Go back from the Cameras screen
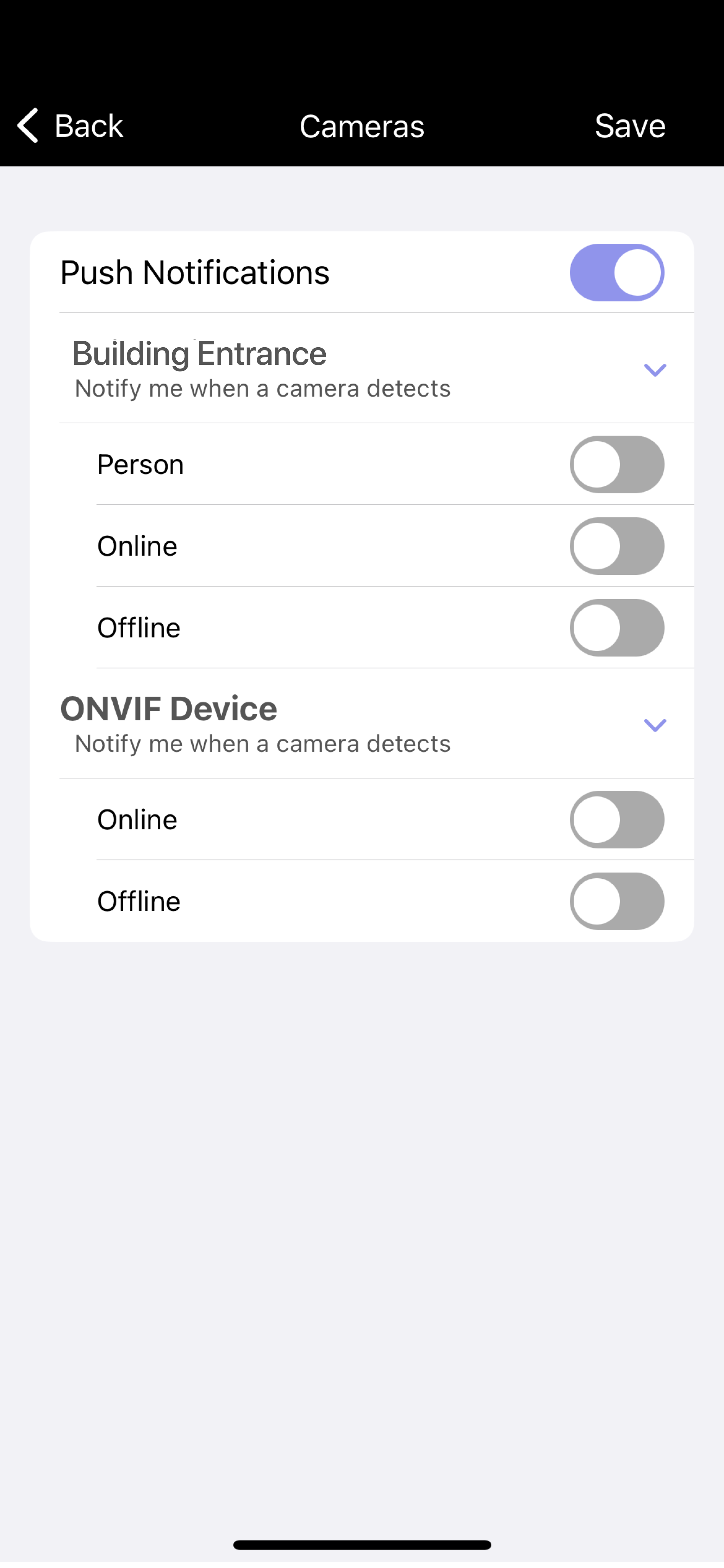The height and width of the screenshot is (1568, 724). pos(70,126)
